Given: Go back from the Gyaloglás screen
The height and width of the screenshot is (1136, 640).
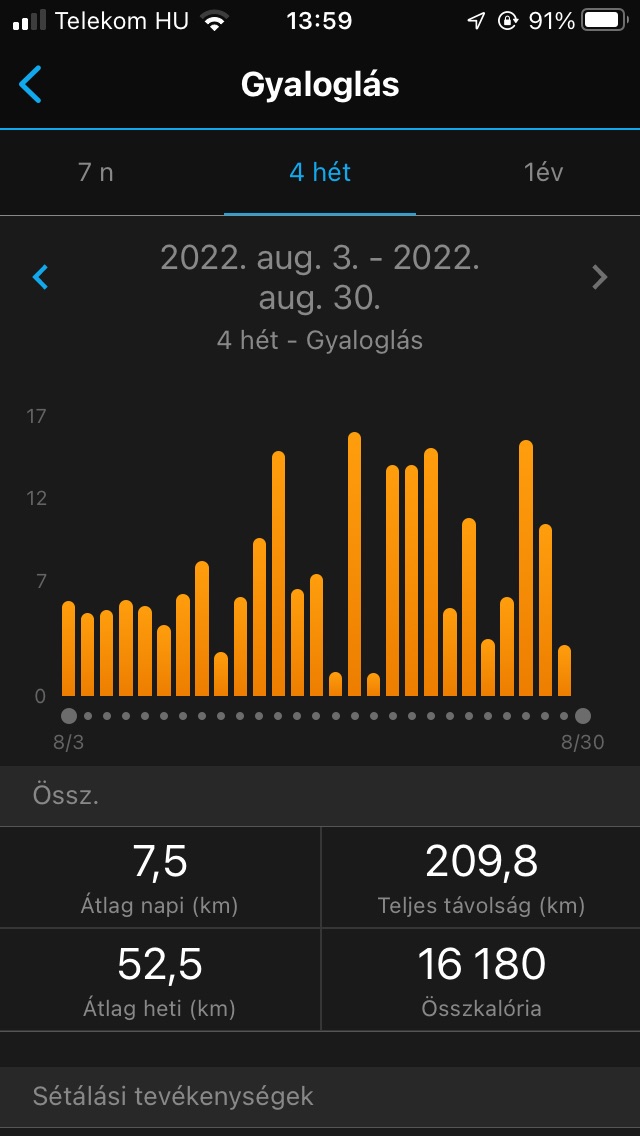Looking at the screenshot, I should (x=31, y=85).
